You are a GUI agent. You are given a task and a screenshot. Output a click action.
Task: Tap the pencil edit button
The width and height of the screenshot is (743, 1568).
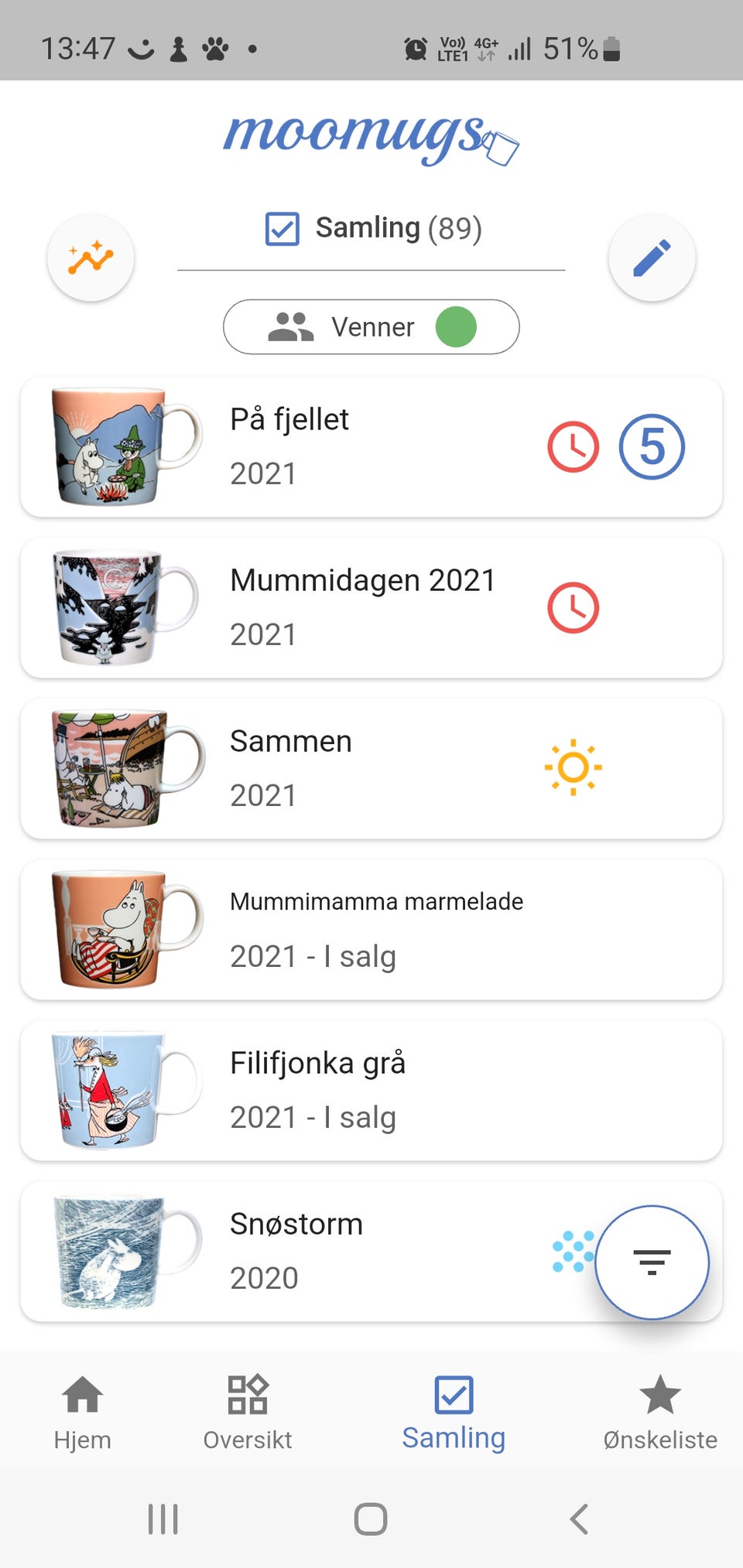click(x=652, y=258)
